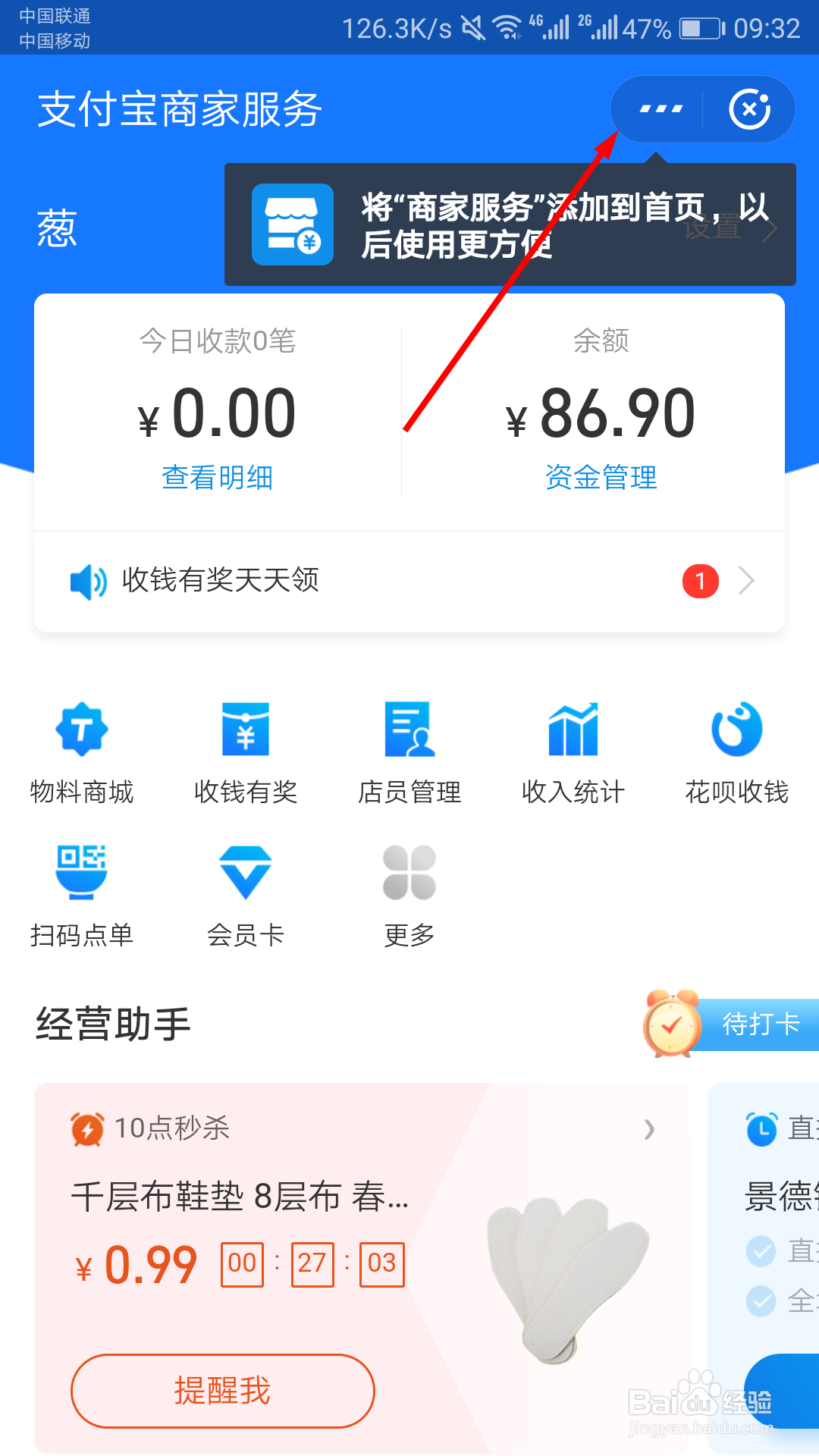Tap the 提醒我 remind me button
This screenshot has height=1456, width=819.
(x=222, y=1391)
